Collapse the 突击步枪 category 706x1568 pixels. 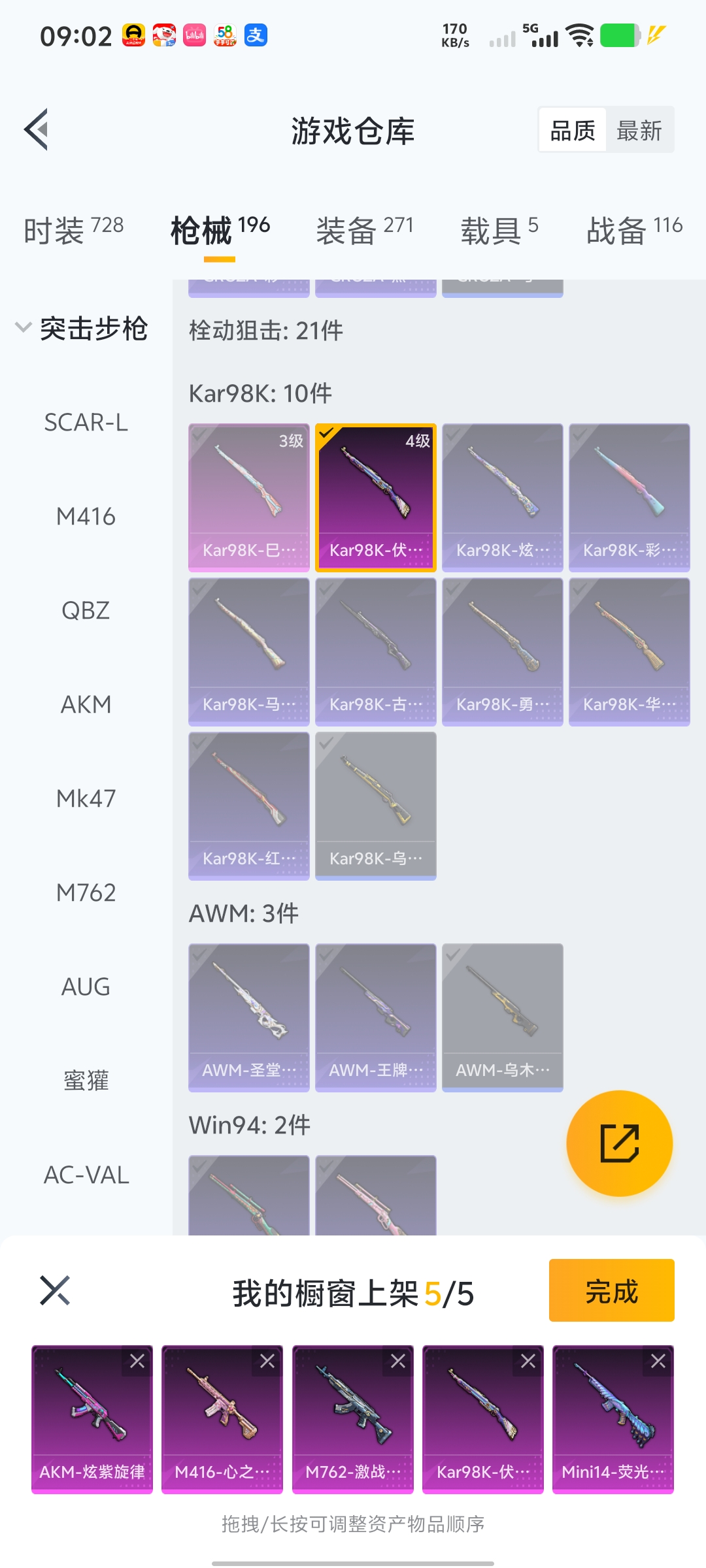click(82, 328)
